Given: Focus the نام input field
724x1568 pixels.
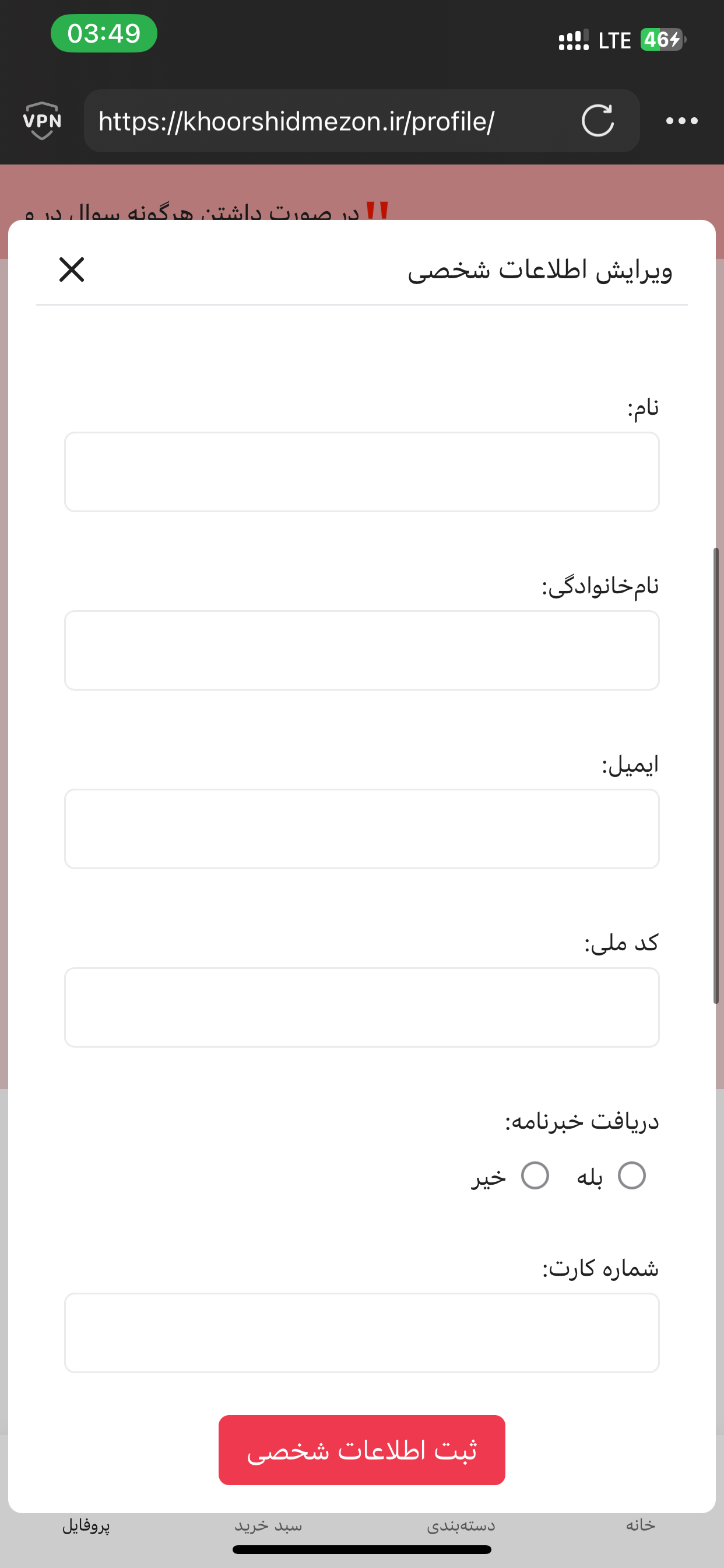Looking at the screenshot, I should [361, 472].
